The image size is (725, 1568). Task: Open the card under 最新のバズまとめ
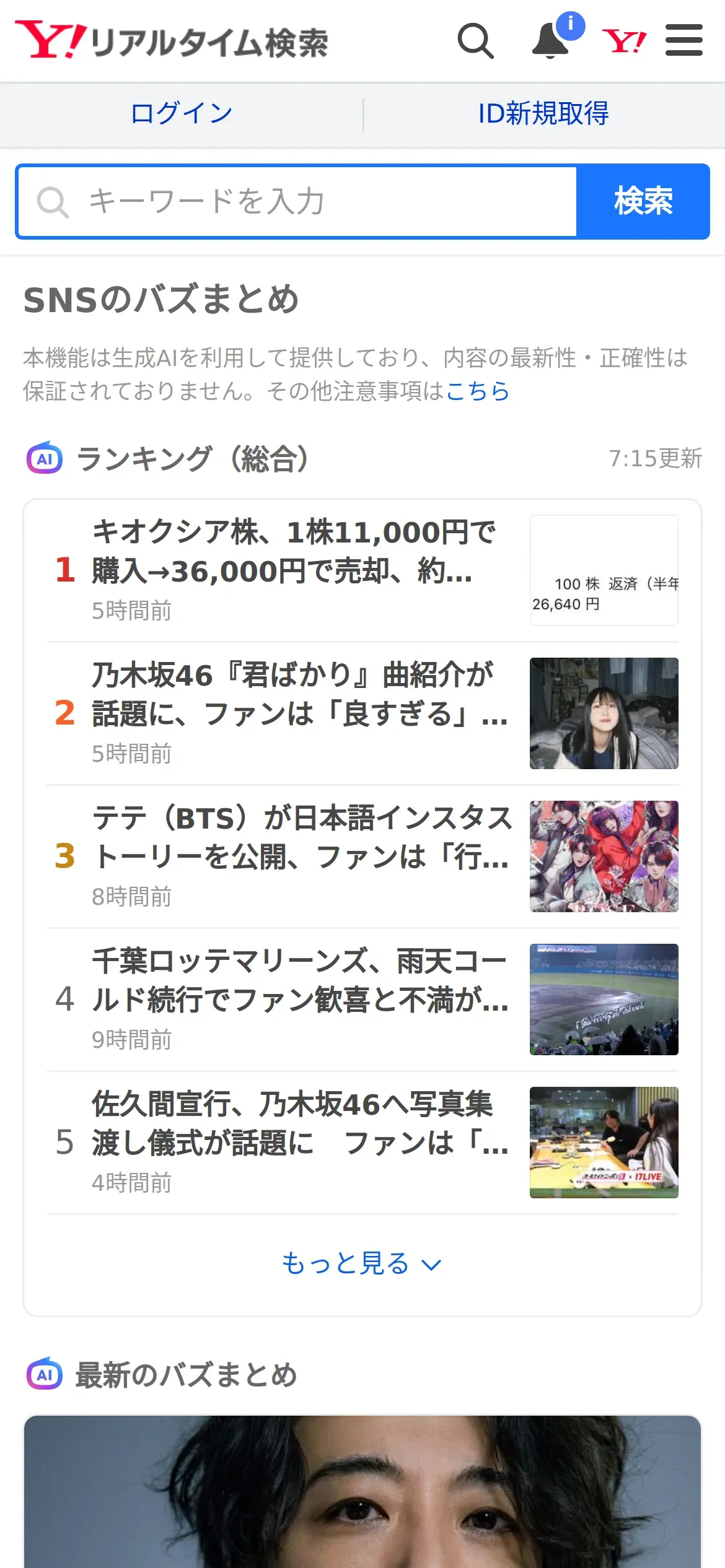pos(362,1491)
